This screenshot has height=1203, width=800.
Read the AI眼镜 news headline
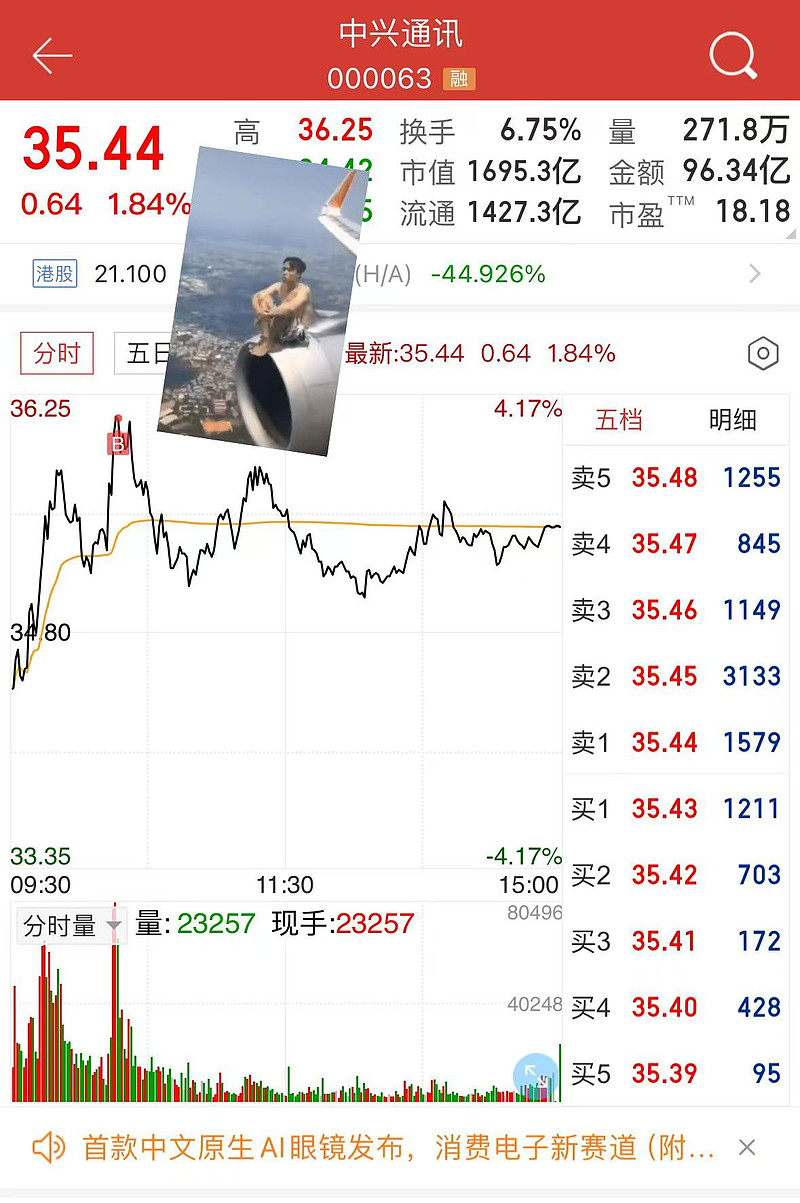pyautogui.click(x=398, y=1147)
